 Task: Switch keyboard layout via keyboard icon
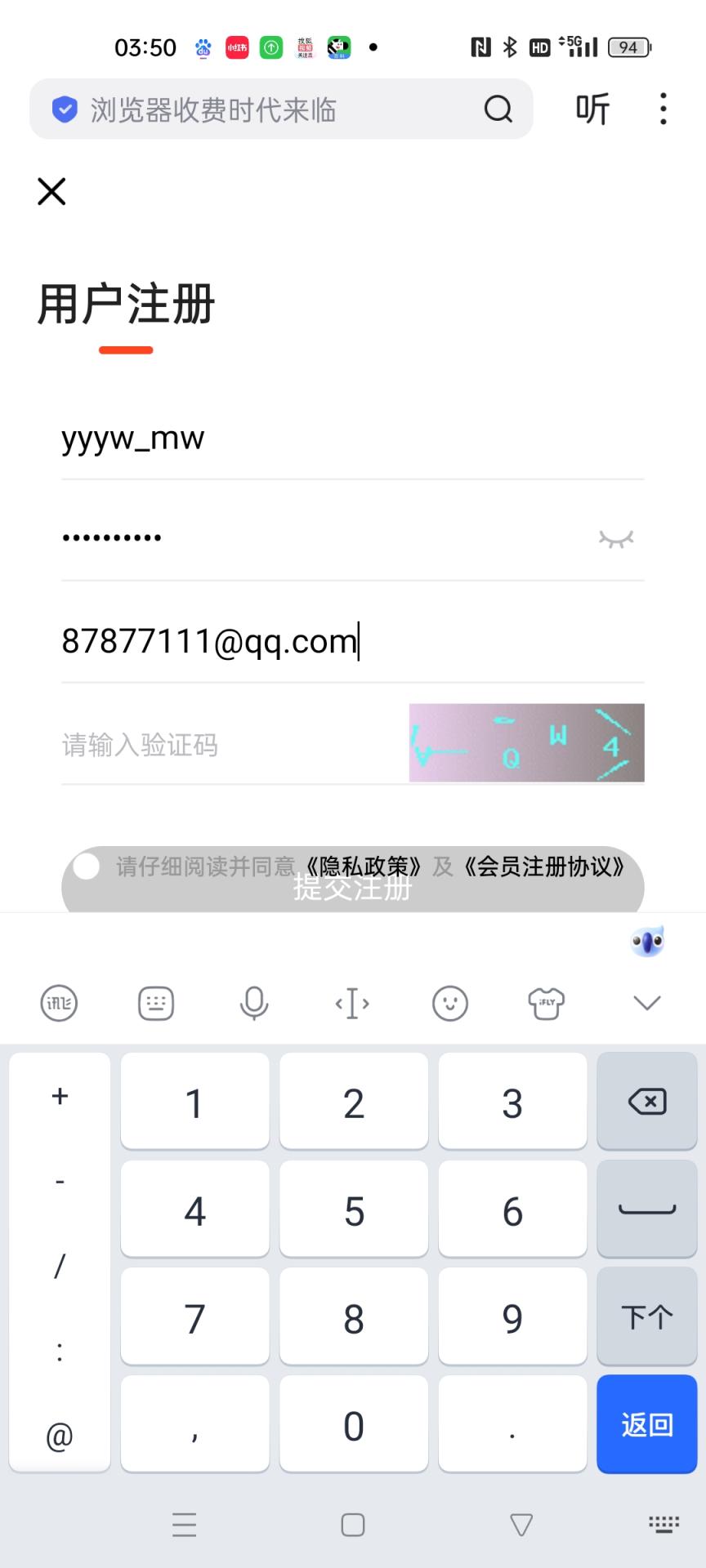click(156, 1003)
